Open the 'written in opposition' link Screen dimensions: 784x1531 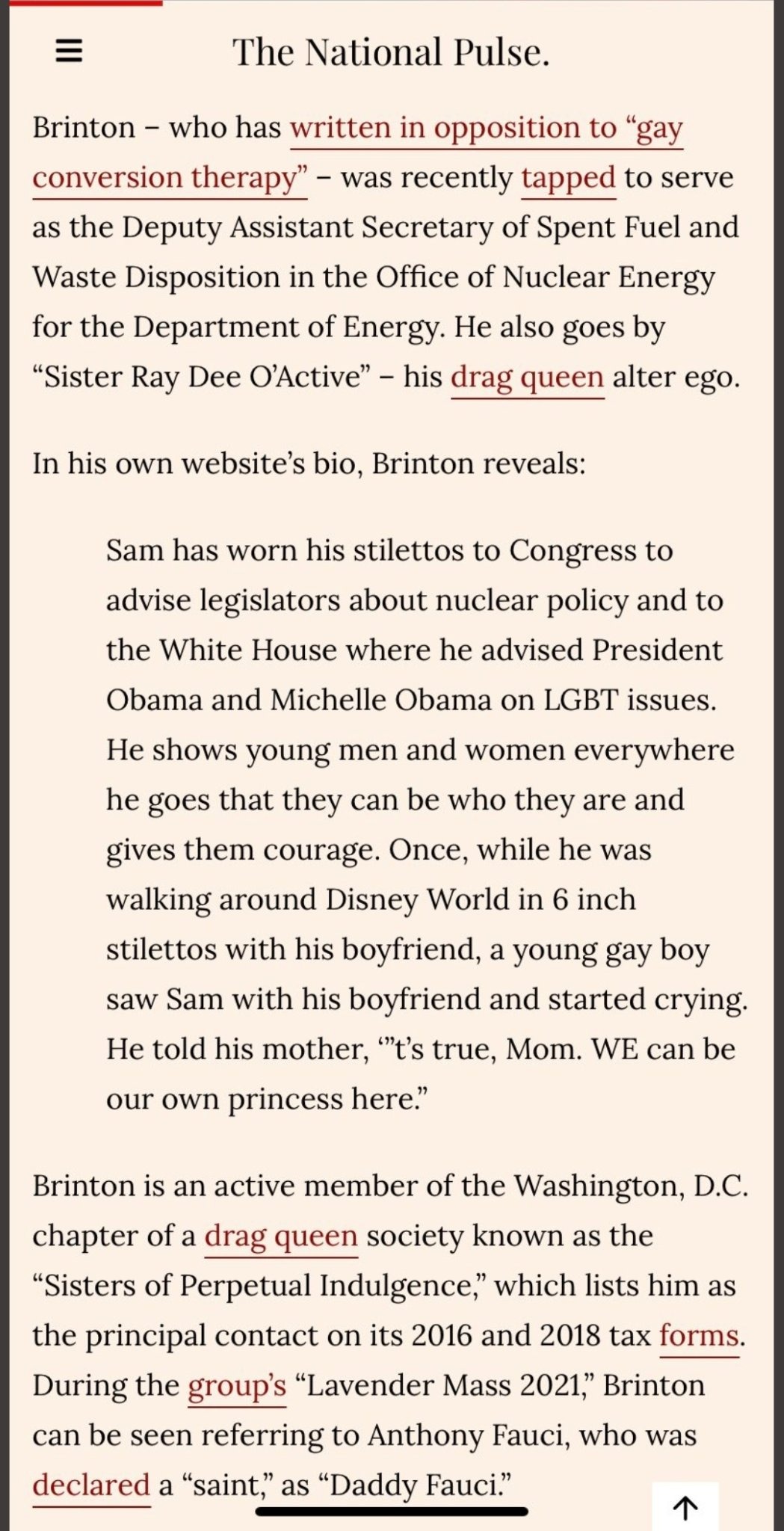[x=486, y=128]
